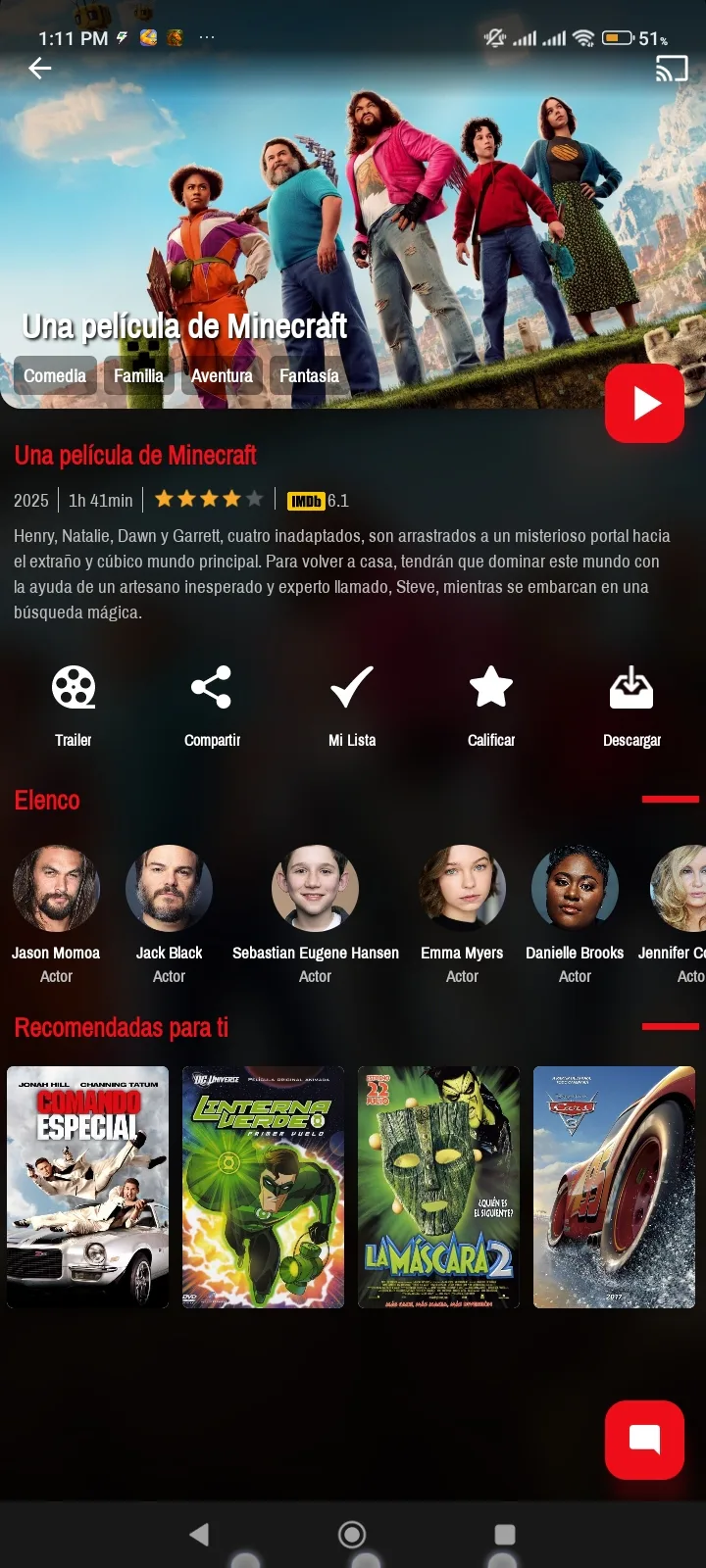Open the Fantasía genre chip
This screenshot has height=1568, width=706.
(309, 375)
